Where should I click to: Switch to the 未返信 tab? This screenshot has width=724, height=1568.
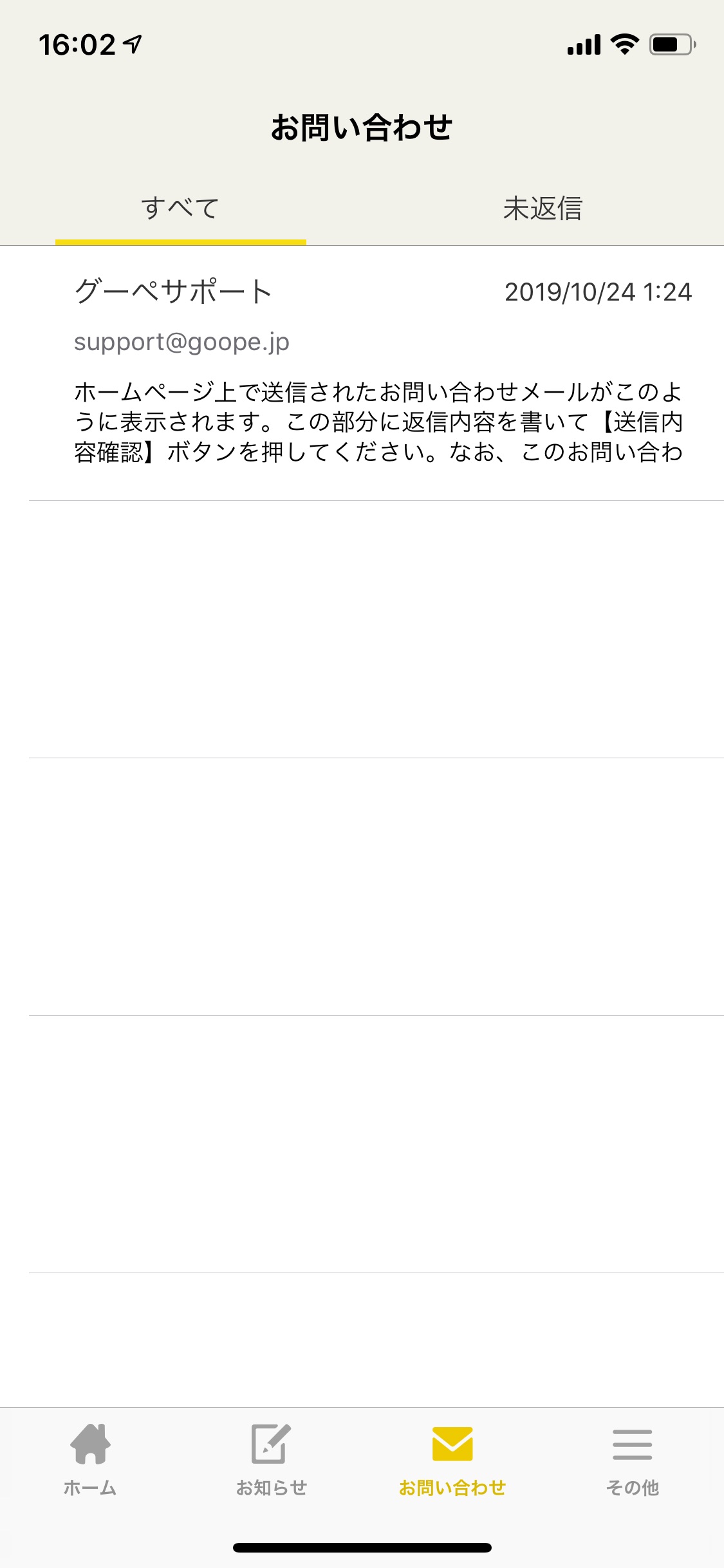543,209
